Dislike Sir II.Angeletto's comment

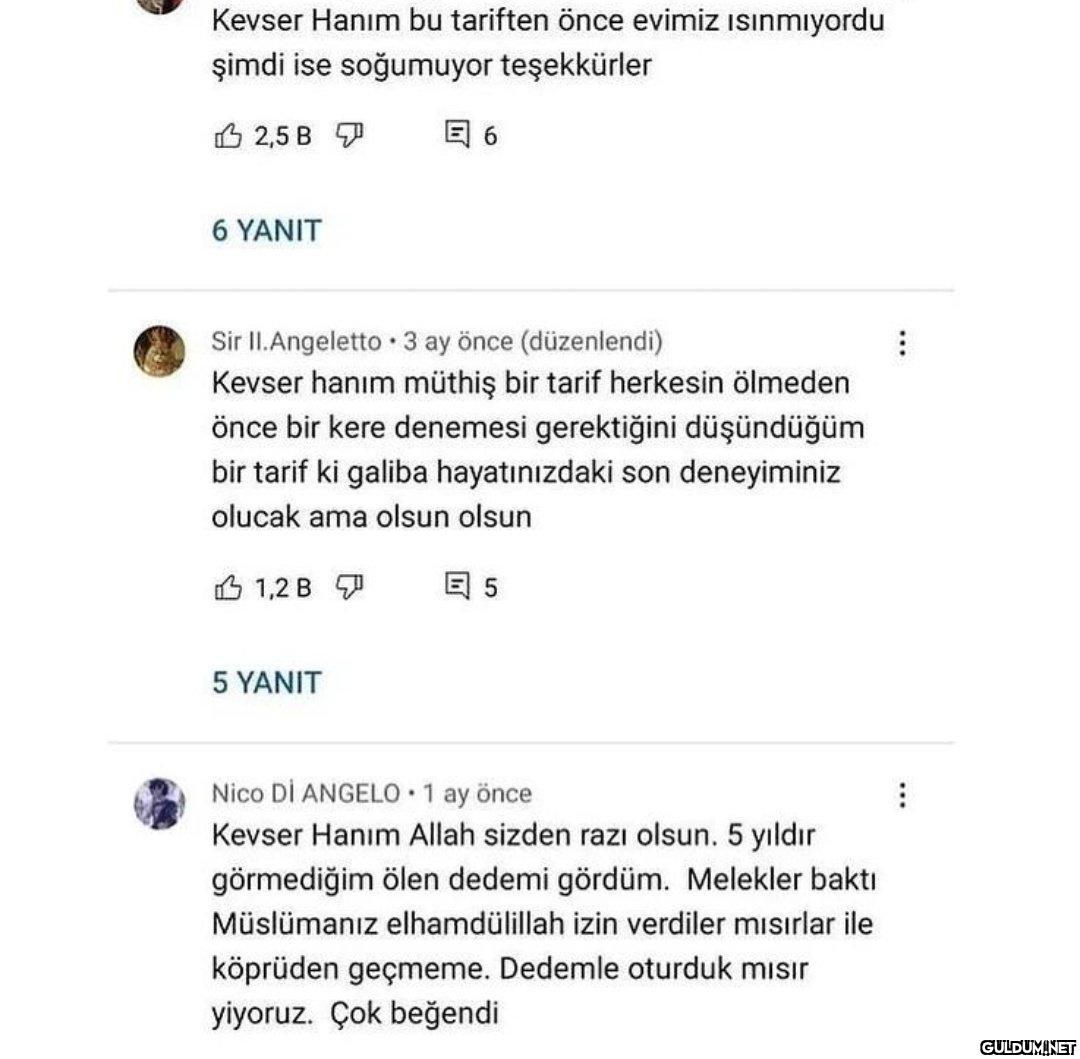coord(348,588)
